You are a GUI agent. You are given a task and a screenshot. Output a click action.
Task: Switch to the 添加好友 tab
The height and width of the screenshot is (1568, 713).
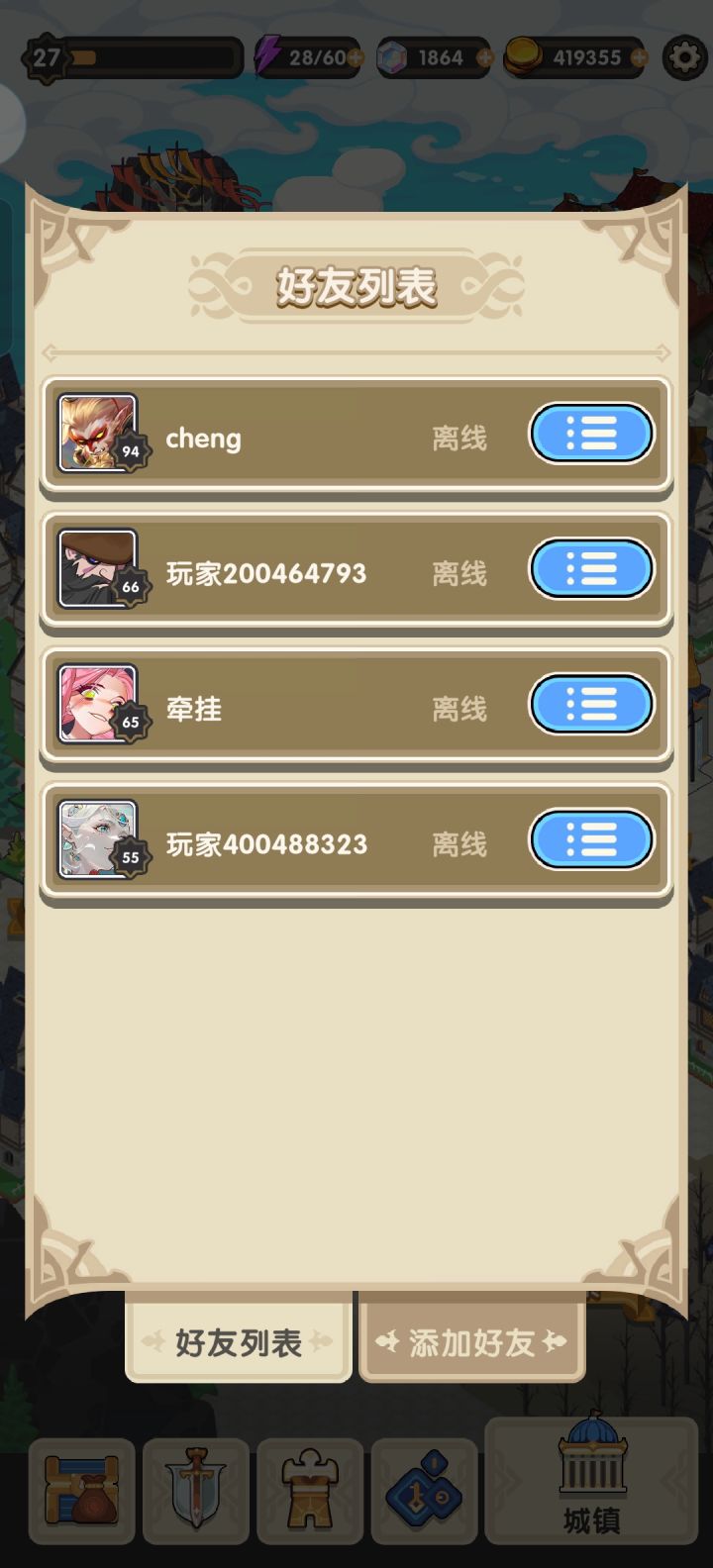[471, 1341]
